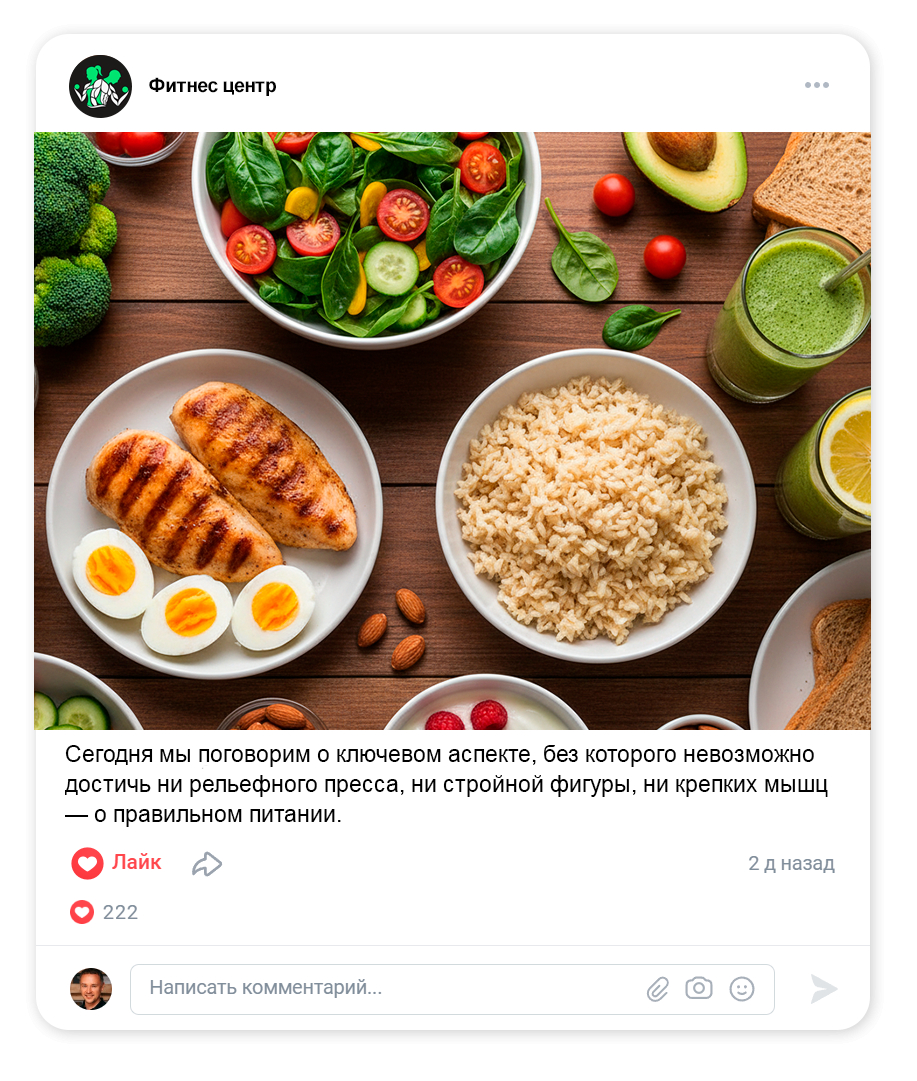
Task: Tap the Лайк button on the post
Action: point(117,863)
